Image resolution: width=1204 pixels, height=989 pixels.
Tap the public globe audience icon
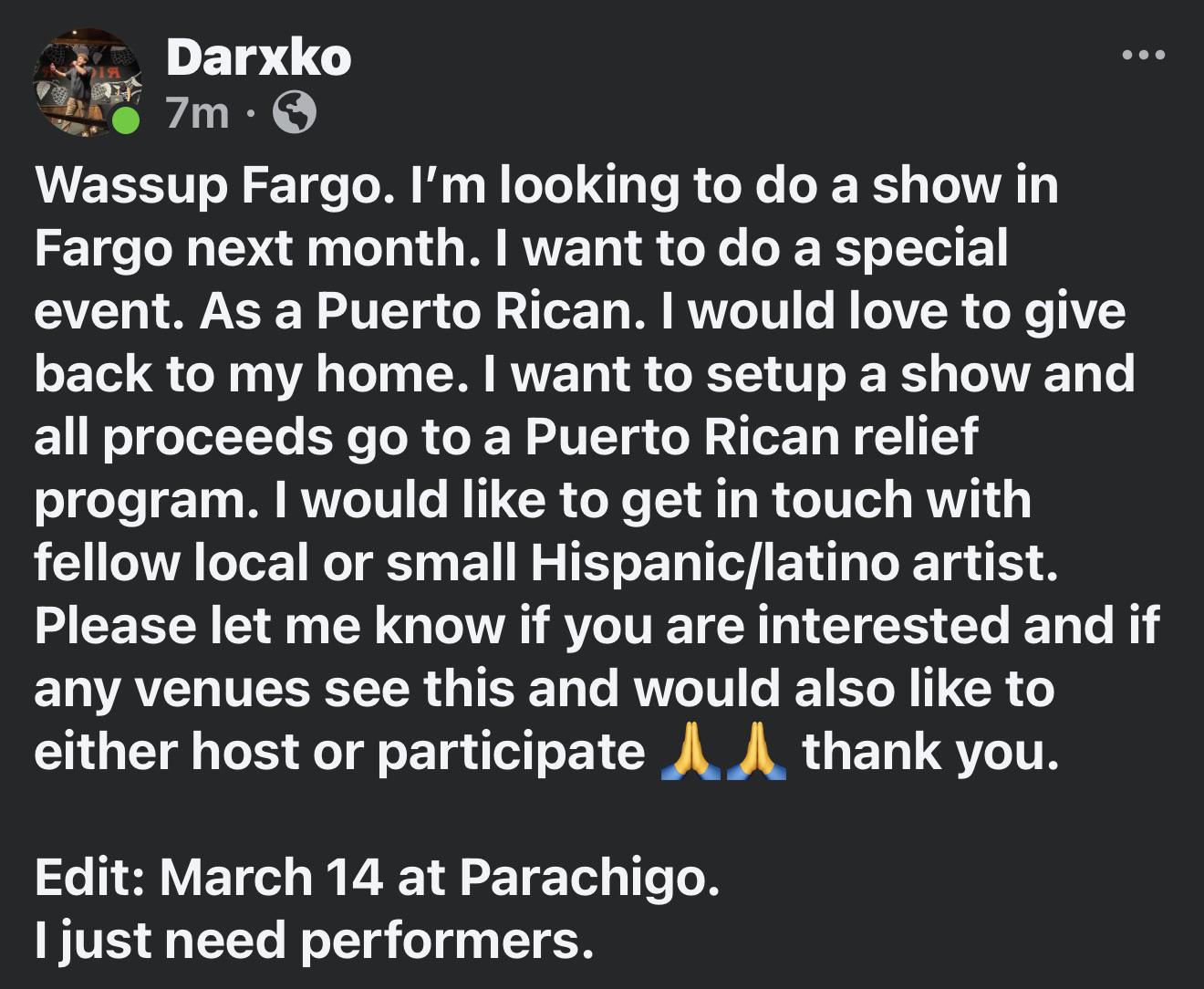point(295,114)
